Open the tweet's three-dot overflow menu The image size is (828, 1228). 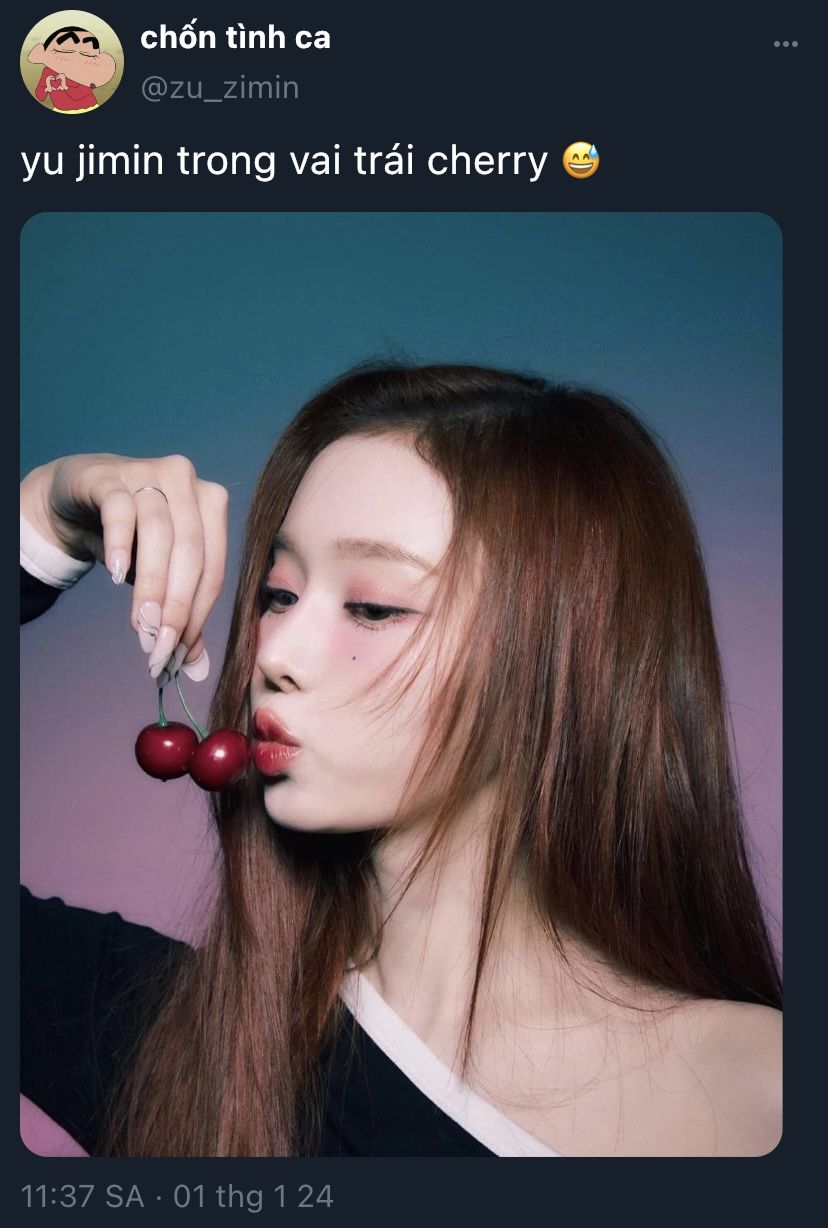click(x=786, y=44)
